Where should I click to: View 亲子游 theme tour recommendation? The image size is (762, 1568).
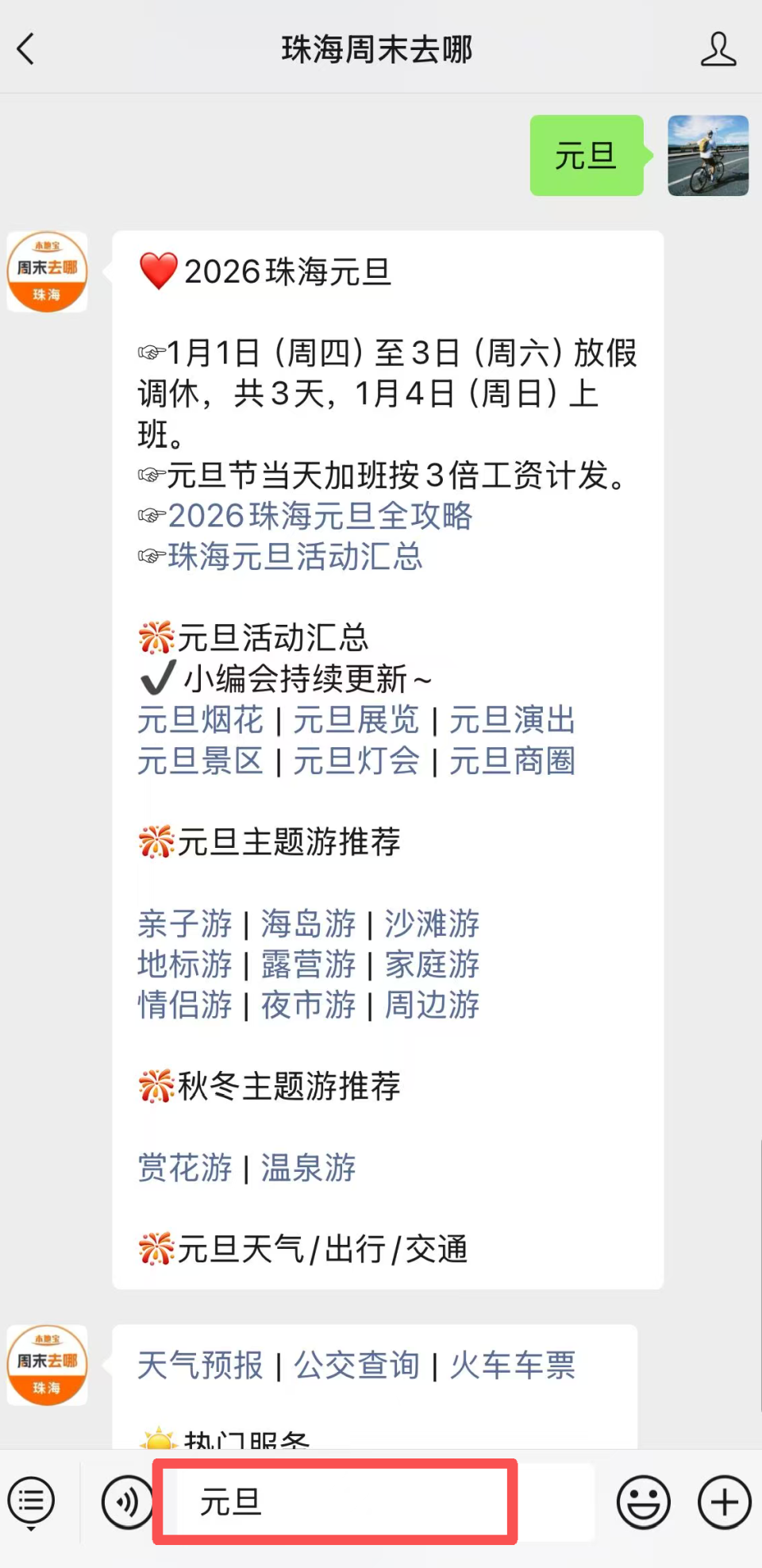coord(184,925)
